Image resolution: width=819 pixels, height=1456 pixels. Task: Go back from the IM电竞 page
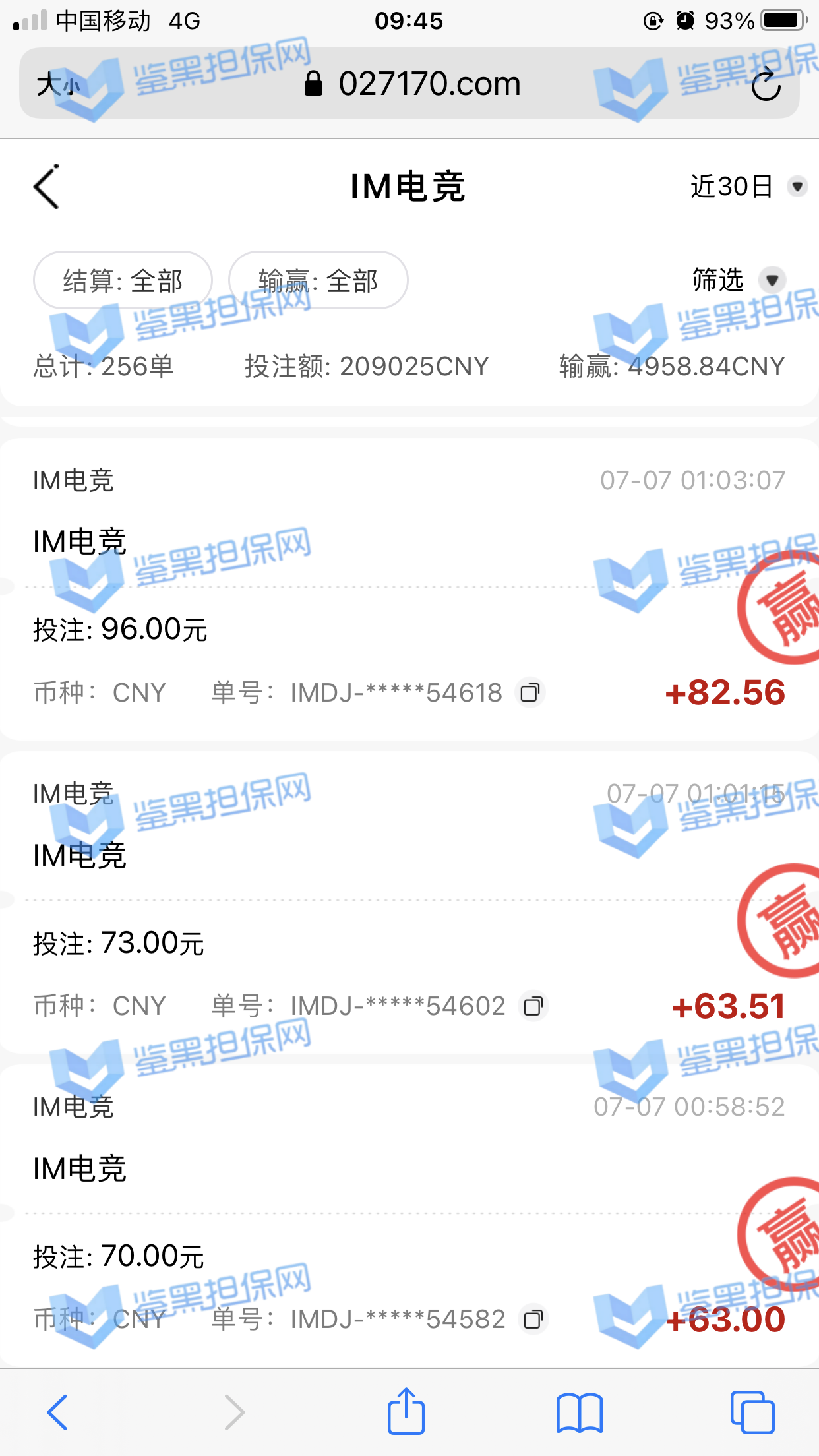coord(47,187)
